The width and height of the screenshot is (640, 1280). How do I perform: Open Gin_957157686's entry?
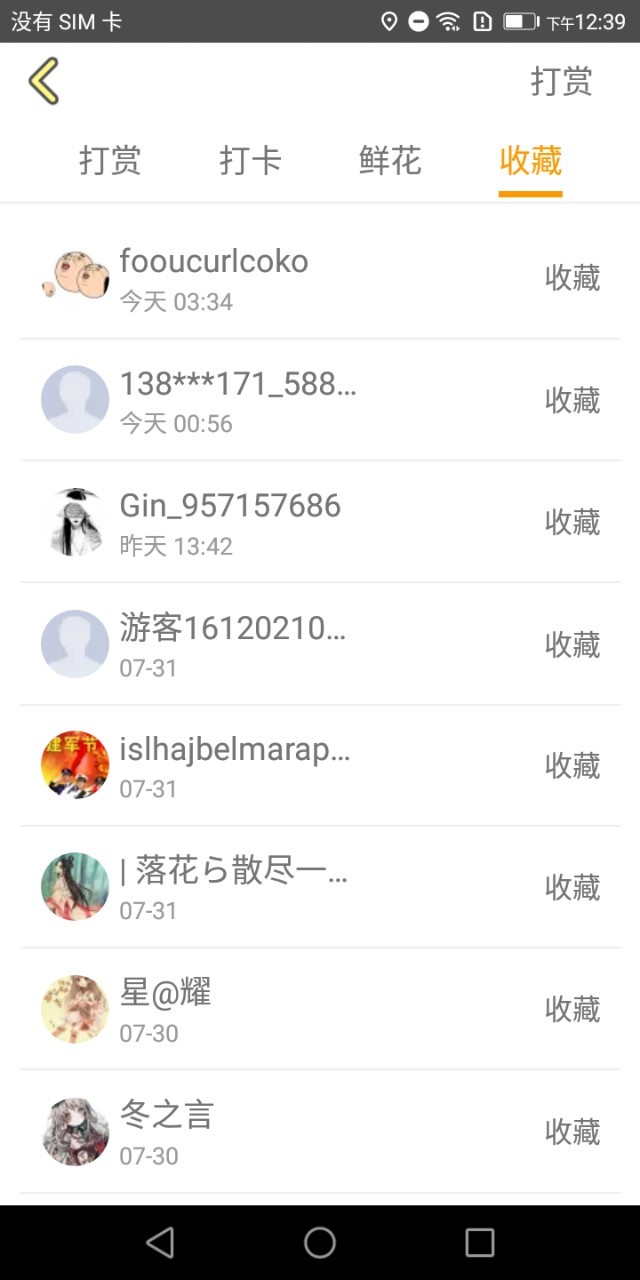[x=320, y=522]
